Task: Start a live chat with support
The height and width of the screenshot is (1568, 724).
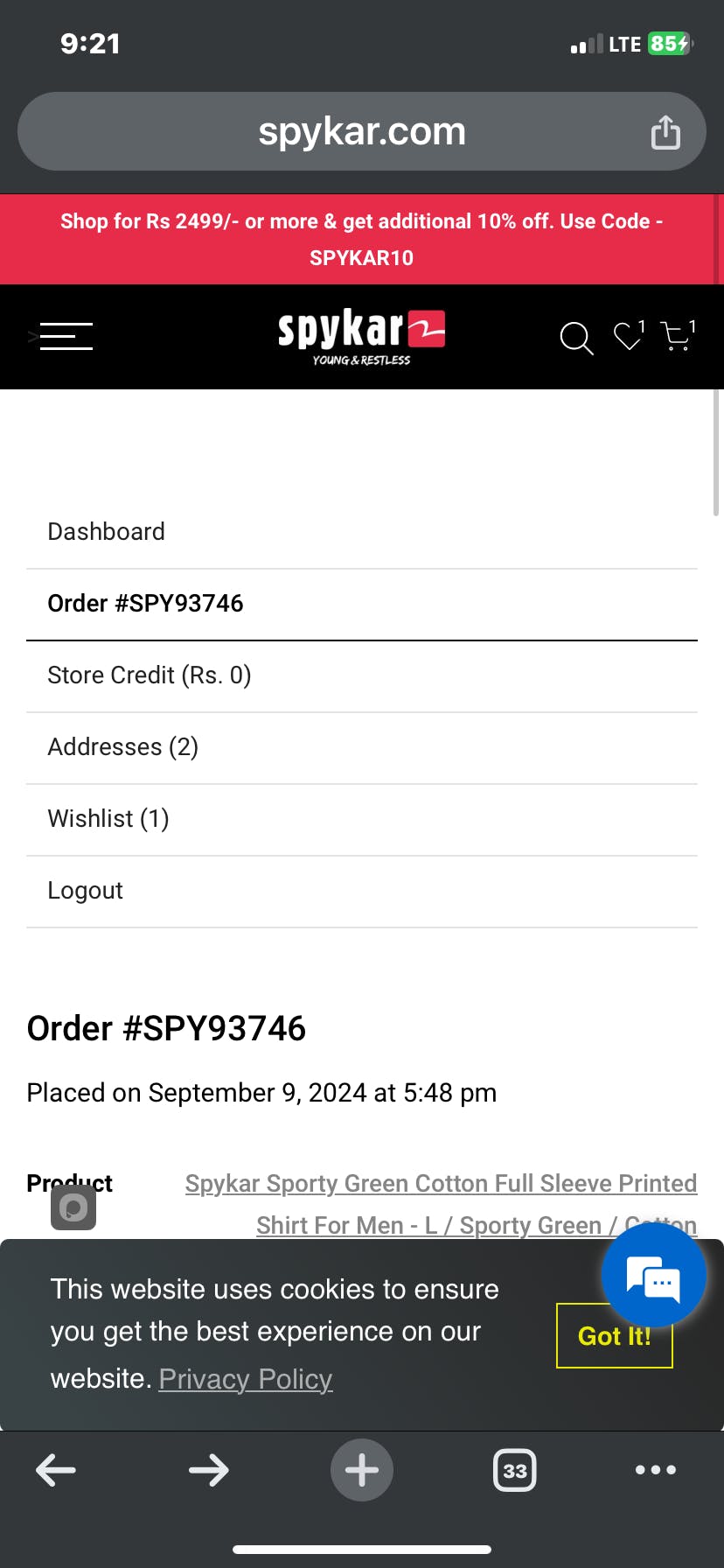Action: coord(654,1277)
